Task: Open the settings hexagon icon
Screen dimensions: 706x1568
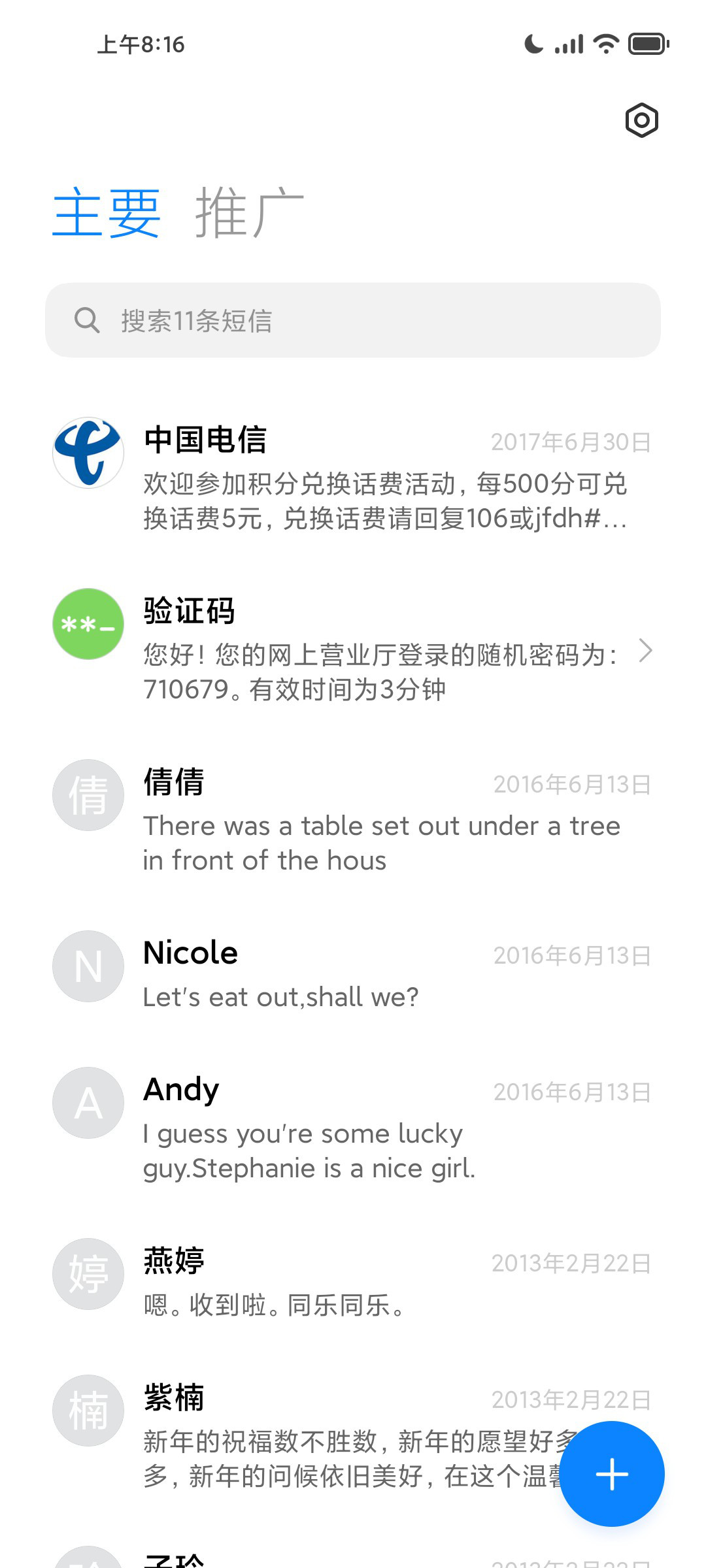Action: click(x=641, y=120)
